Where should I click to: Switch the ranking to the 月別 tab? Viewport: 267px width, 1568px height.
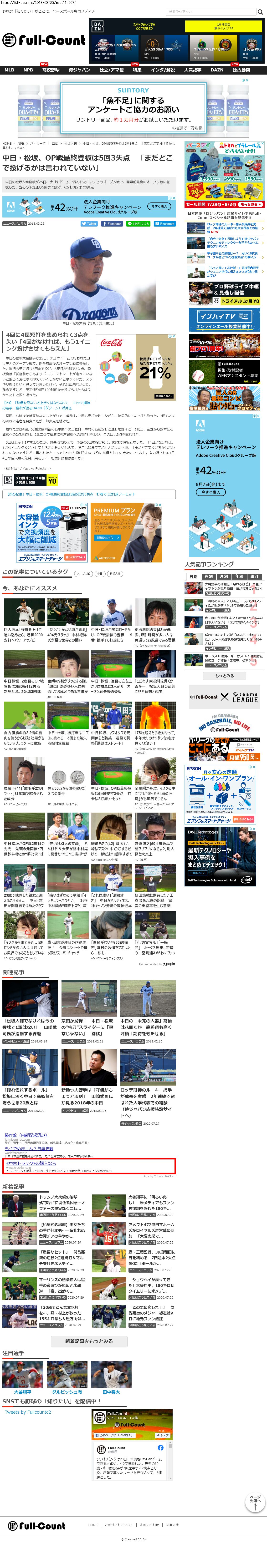point(224,576)
